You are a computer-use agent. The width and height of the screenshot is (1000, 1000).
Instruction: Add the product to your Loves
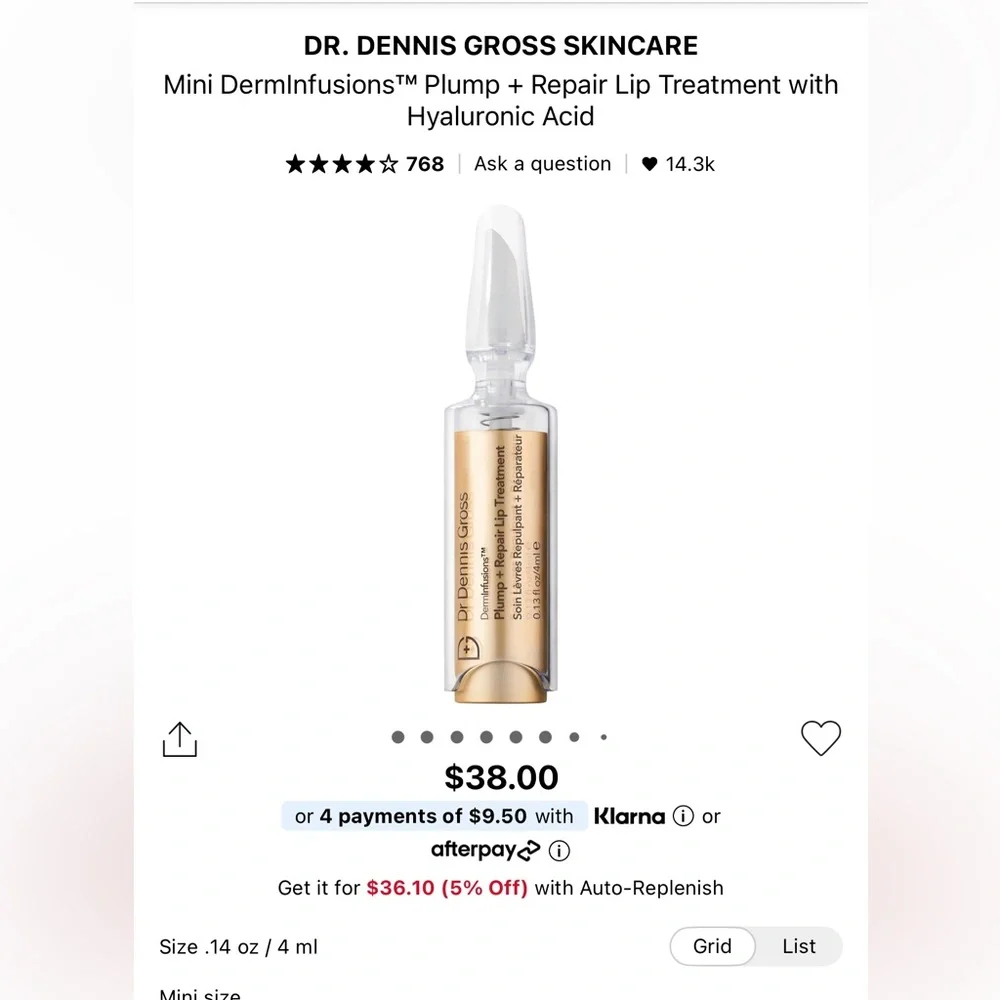click(x=821, y=739)
